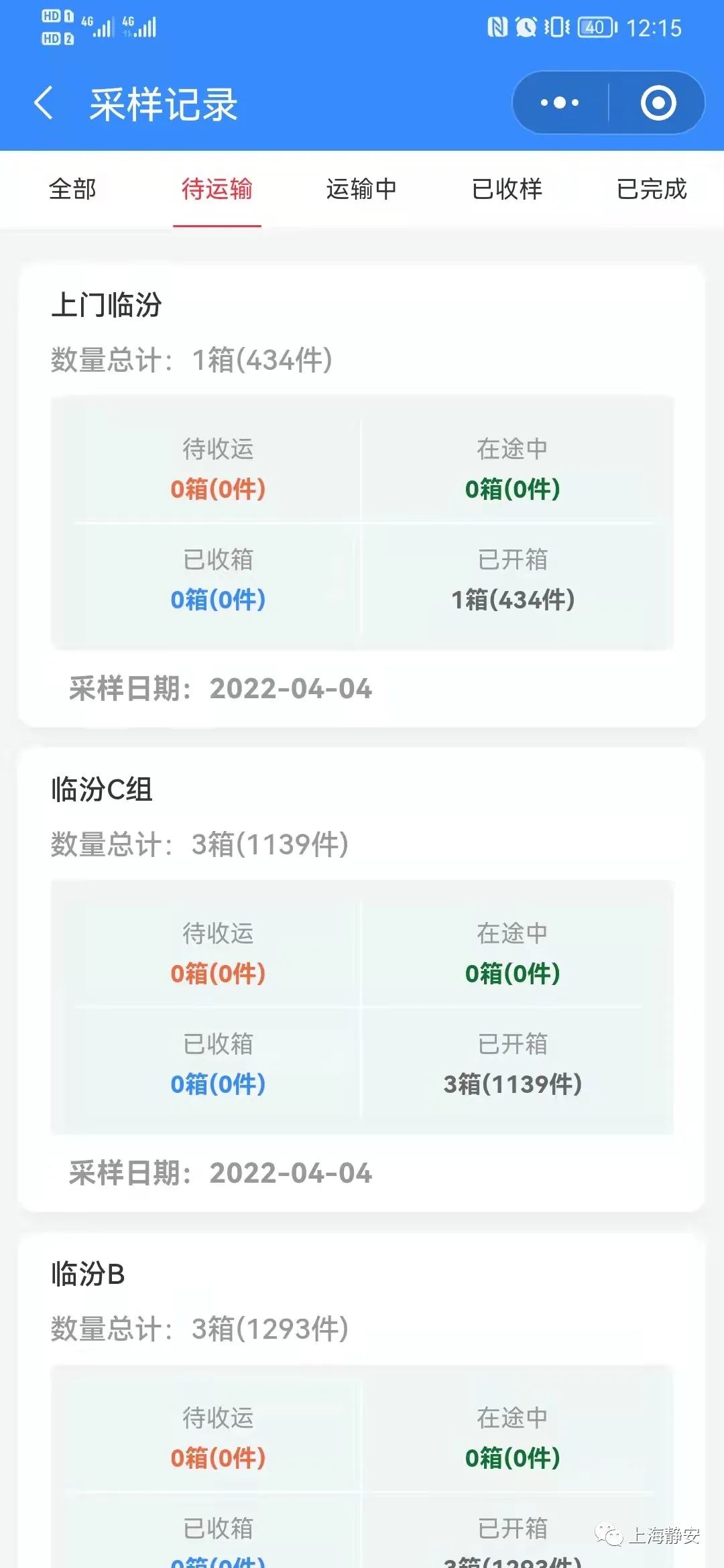Image resolution: width=724 pixels, height=1568 pixels.
Task: Show the 已收样 tab
Action: pyautogui.click(x=507, y=189)
